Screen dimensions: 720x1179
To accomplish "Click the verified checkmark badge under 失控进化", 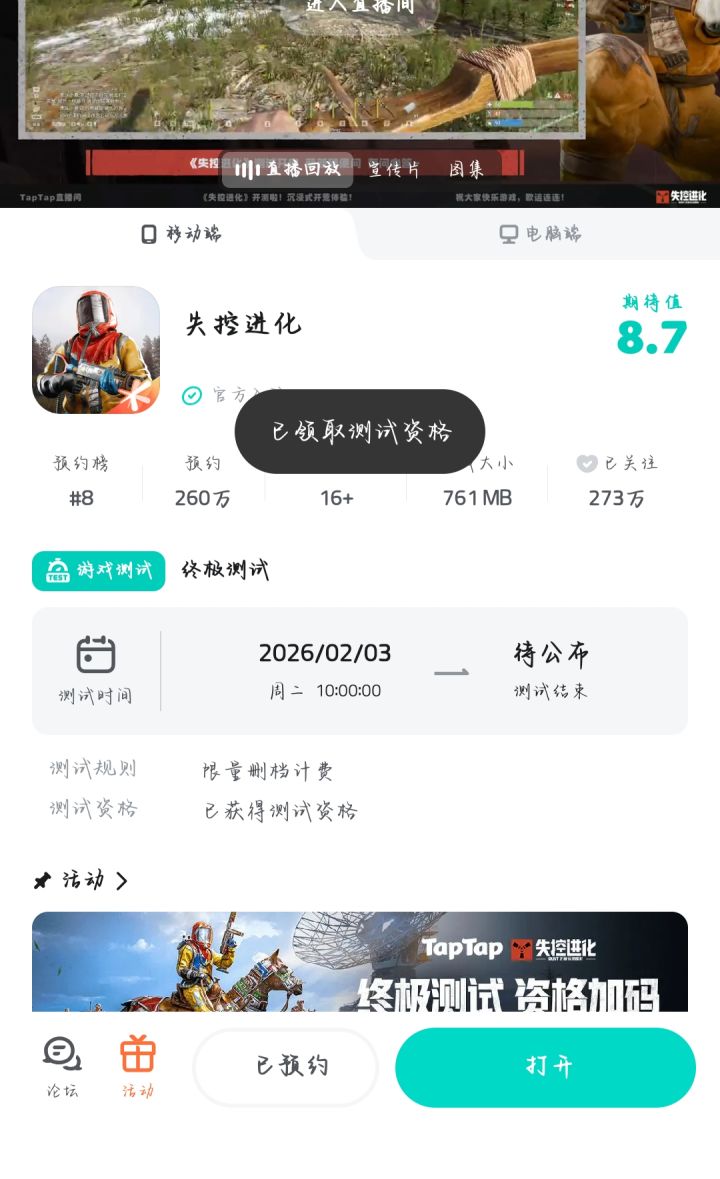I will click(192, 395).
